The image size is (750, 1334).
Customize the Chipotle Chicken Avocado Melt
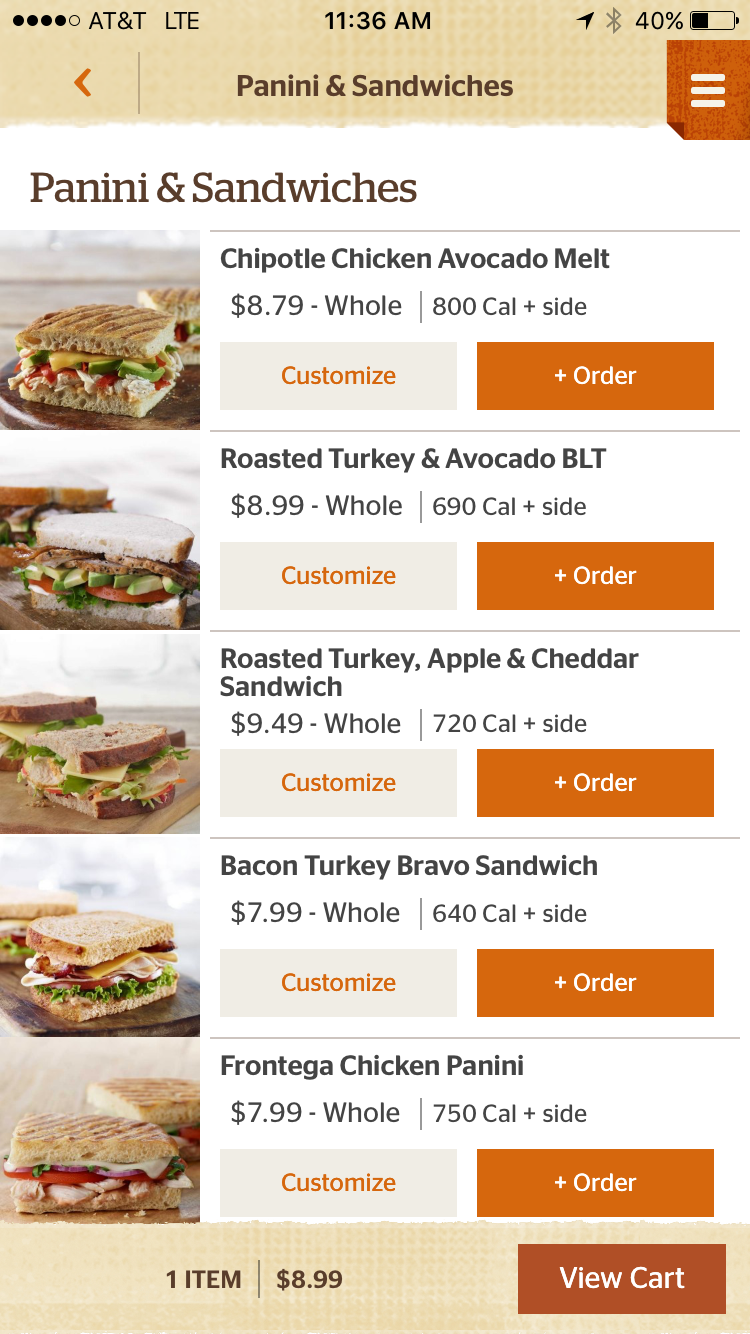[338, 376]
